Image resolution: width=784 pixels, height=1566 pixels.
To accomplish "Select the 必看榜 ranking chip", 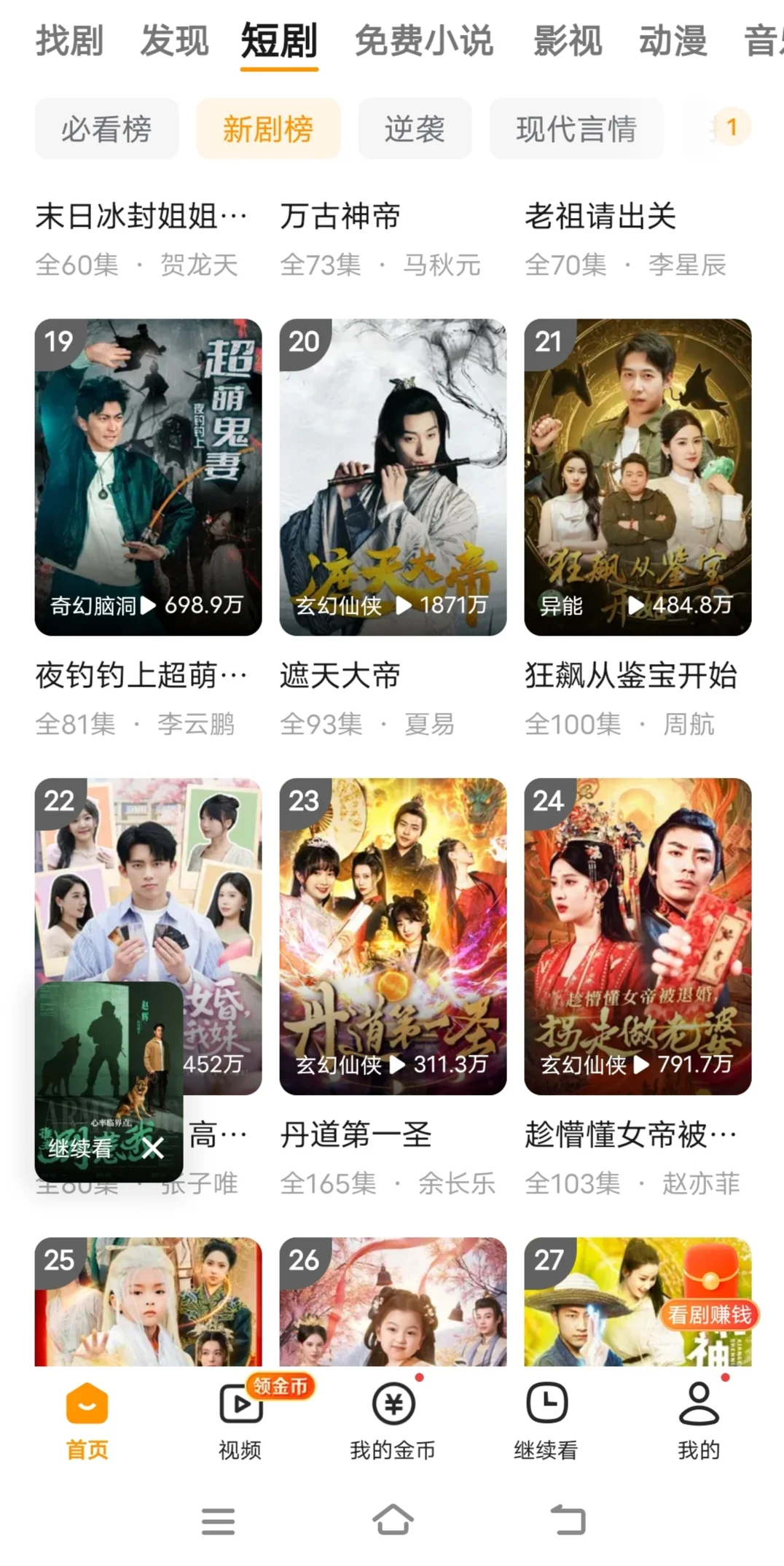I will click(106, 129).
